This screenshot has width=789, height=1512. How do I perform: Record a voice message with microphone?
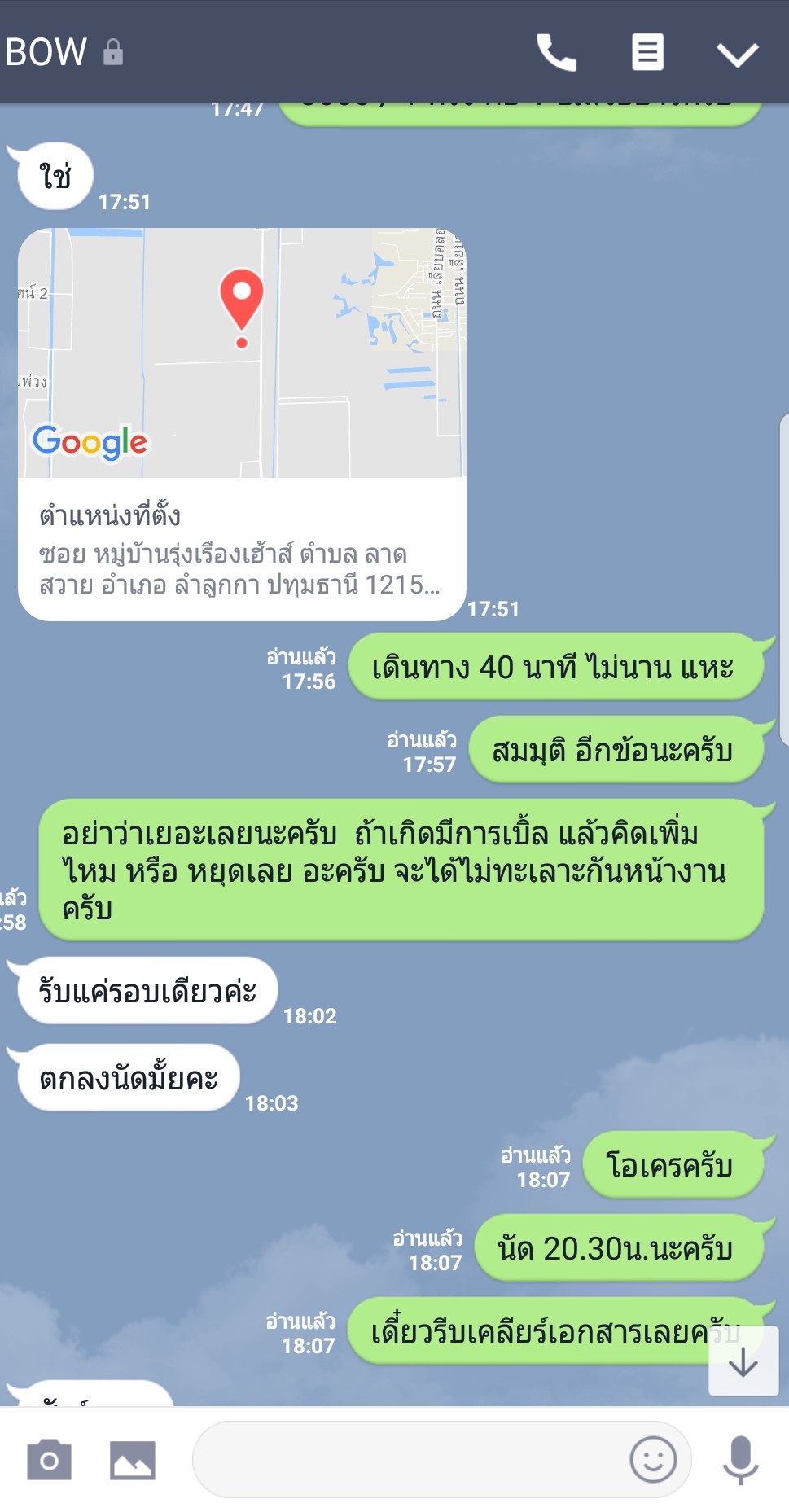click(741, 1460)
